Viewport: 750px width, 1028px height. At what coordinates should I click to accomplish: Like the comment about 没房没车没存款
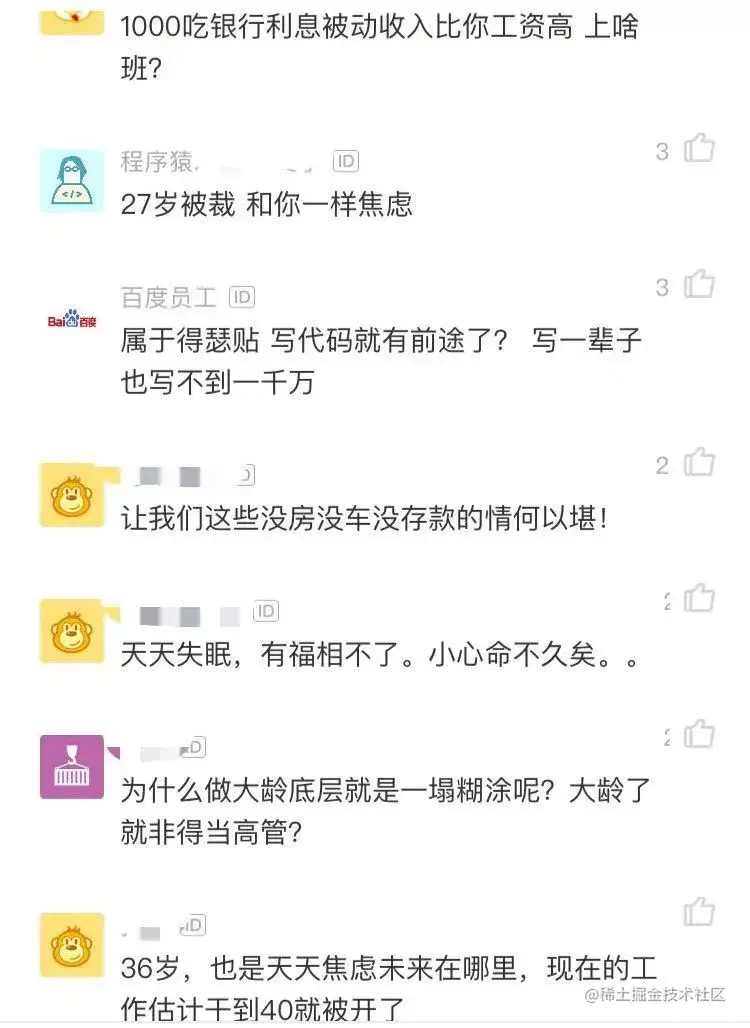coord(699,463)
